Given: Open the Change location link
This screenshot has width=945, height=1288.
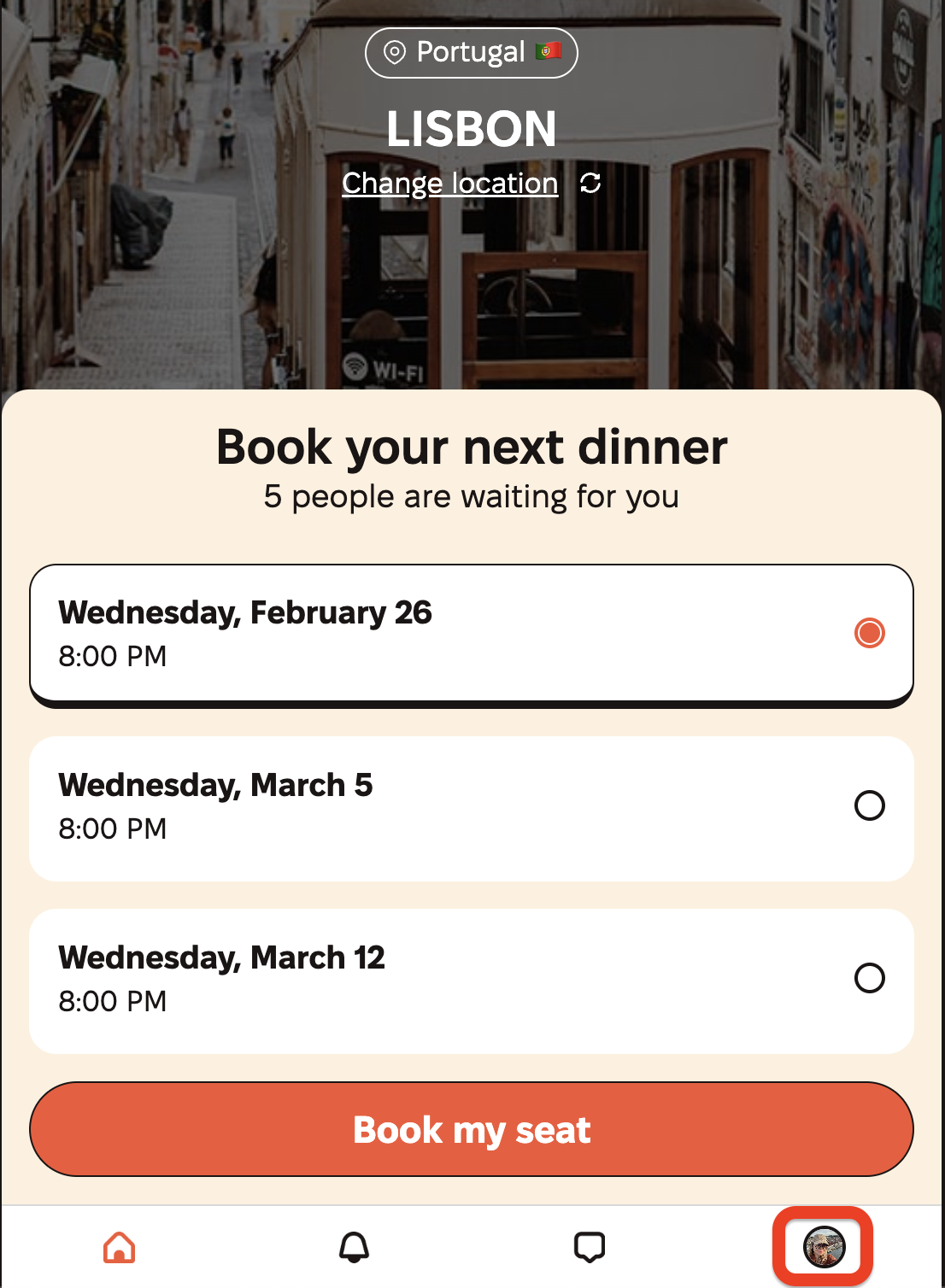Looking at the screenshot, I should pyautogui.click(x=449, y=184).
